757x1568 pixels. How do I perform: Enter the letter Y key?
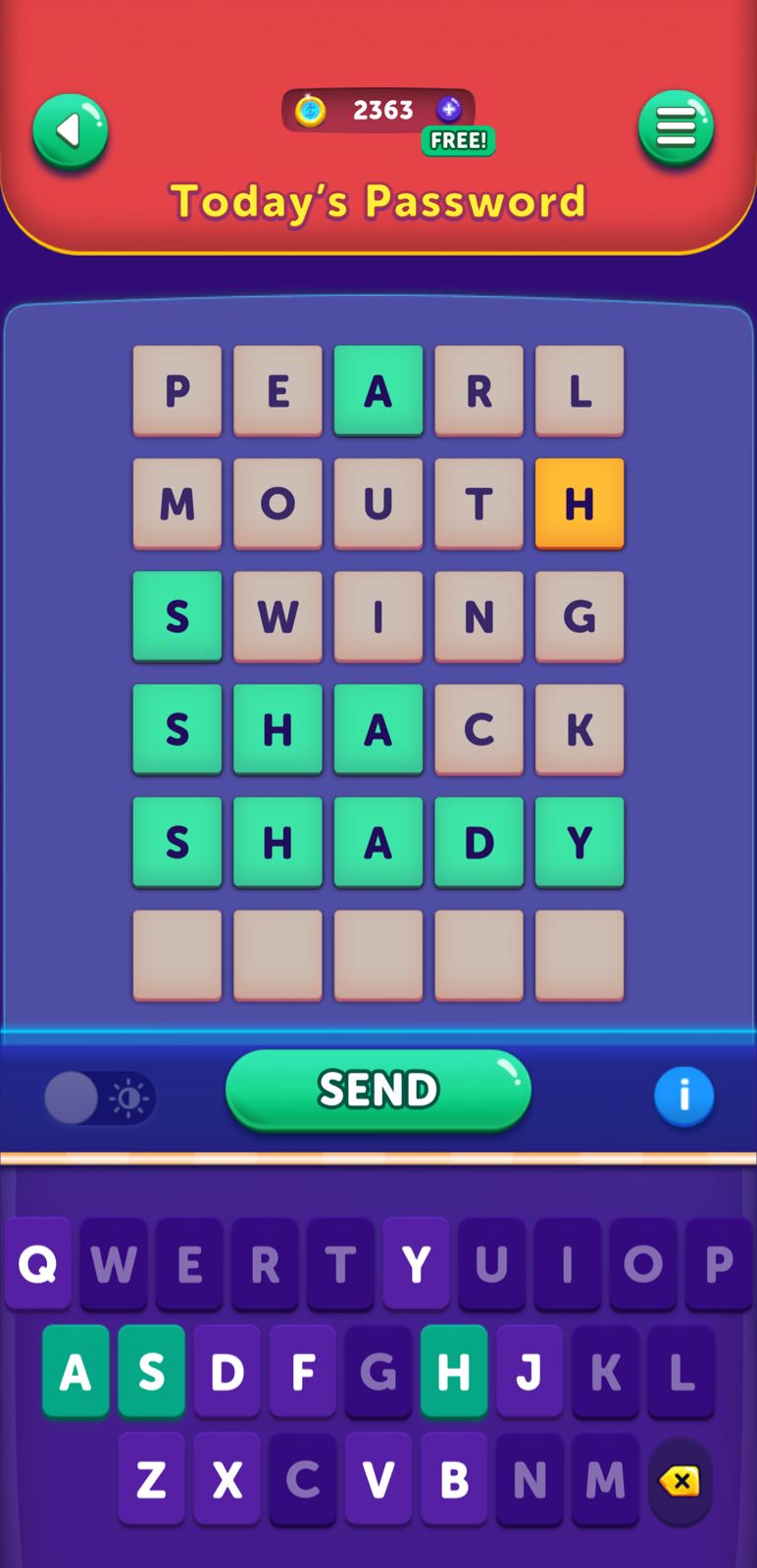click(x=416, y=1264)
